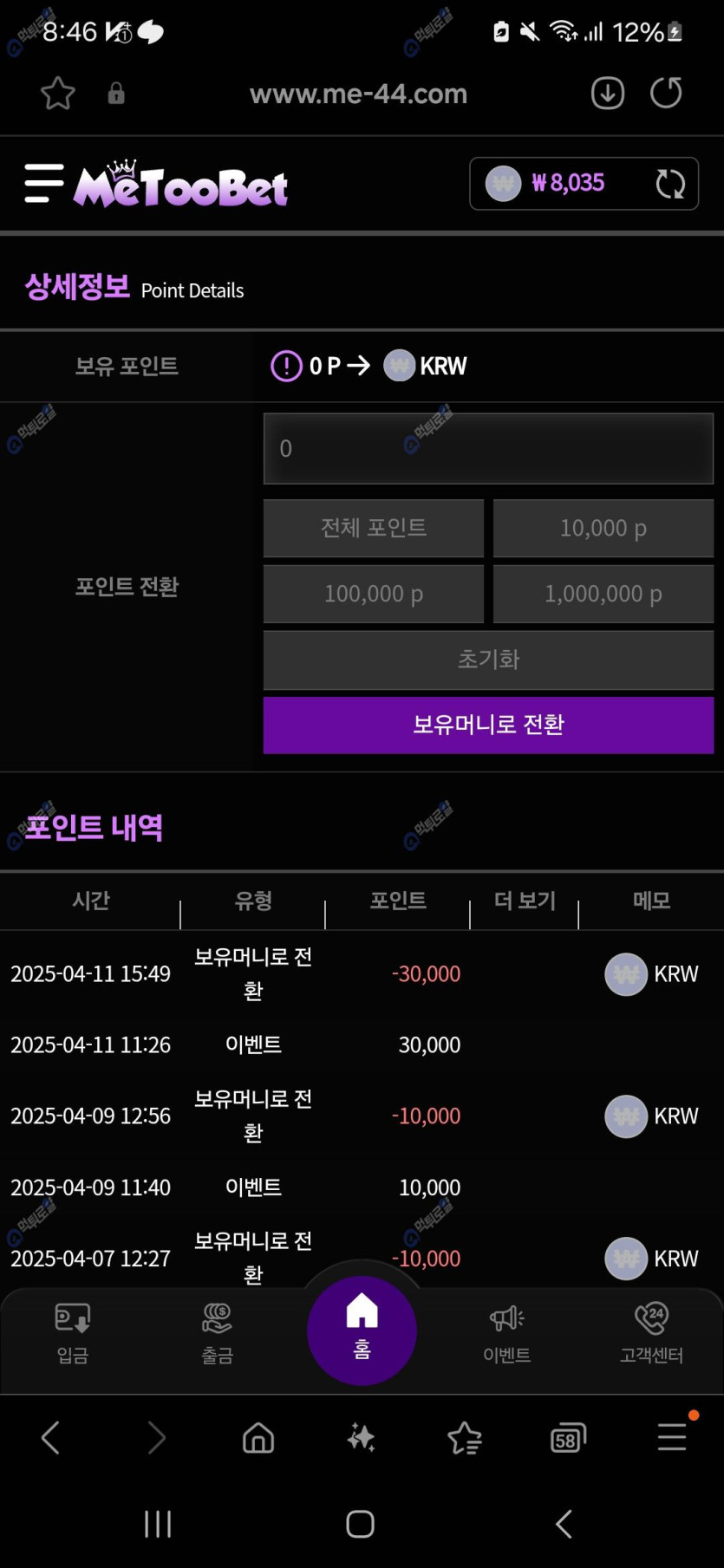Choose the 100,000 p amount
Screen dimensions: 724x1568
374,594
